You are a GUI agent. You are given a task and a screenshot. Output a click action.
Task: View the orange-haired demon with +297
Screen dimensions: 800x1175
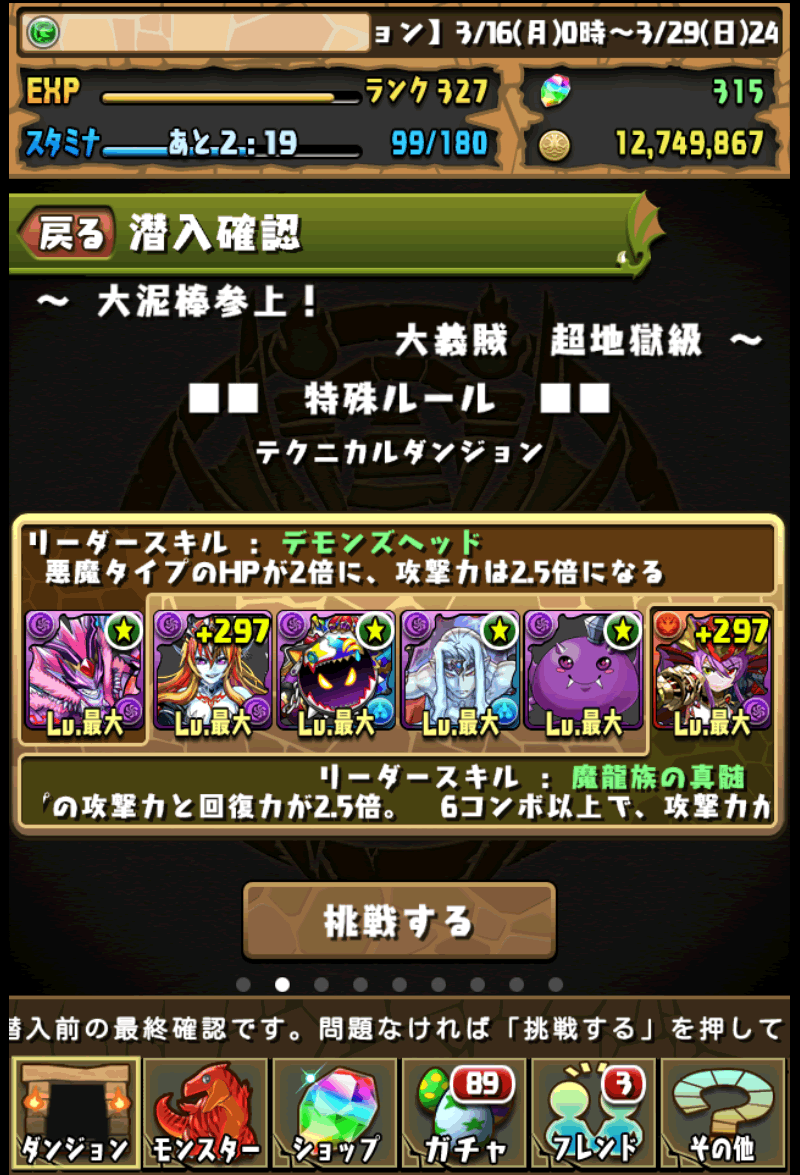[x=212, y=672]
